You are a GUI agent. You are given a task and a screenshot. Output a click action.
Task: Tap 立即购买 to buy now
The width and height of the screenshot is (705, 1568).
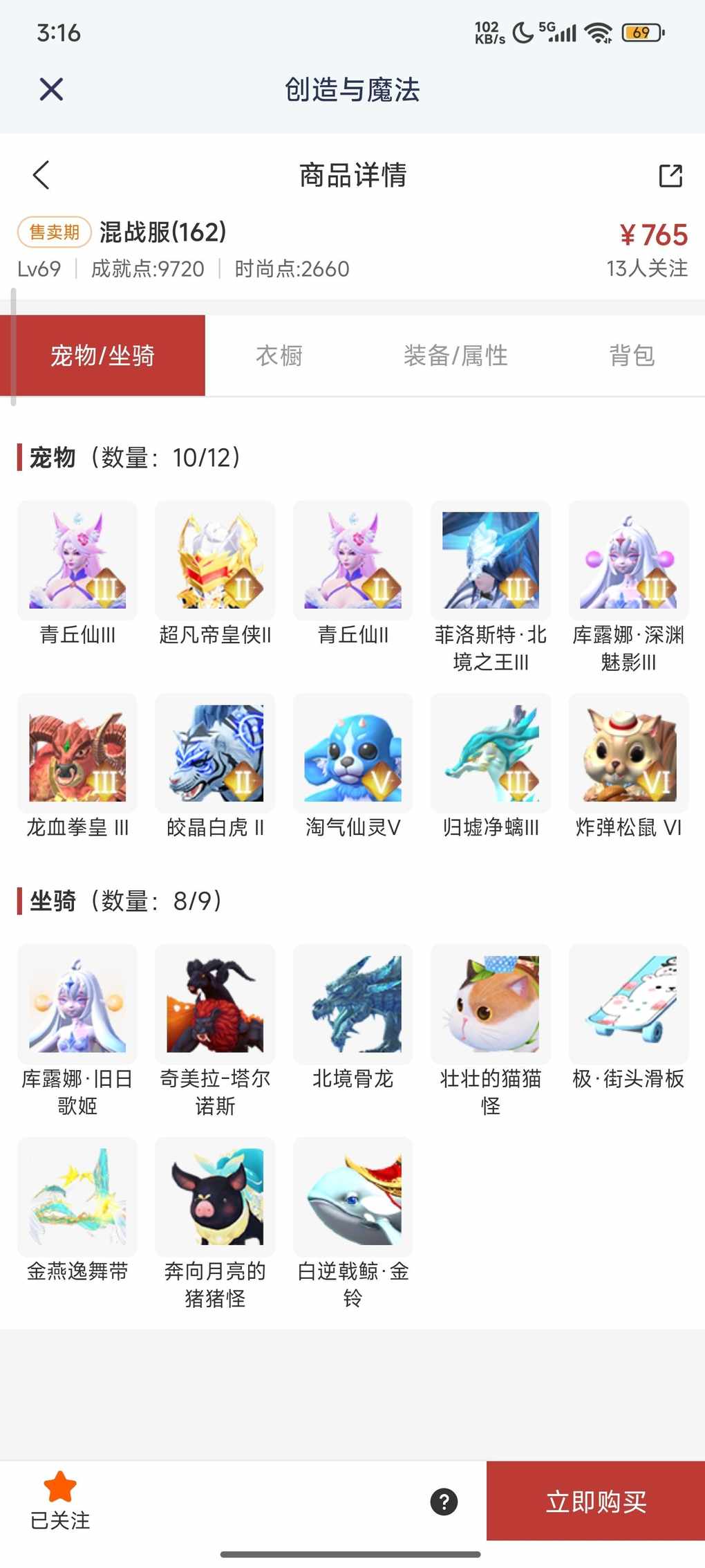click(x=596, y=1501)
